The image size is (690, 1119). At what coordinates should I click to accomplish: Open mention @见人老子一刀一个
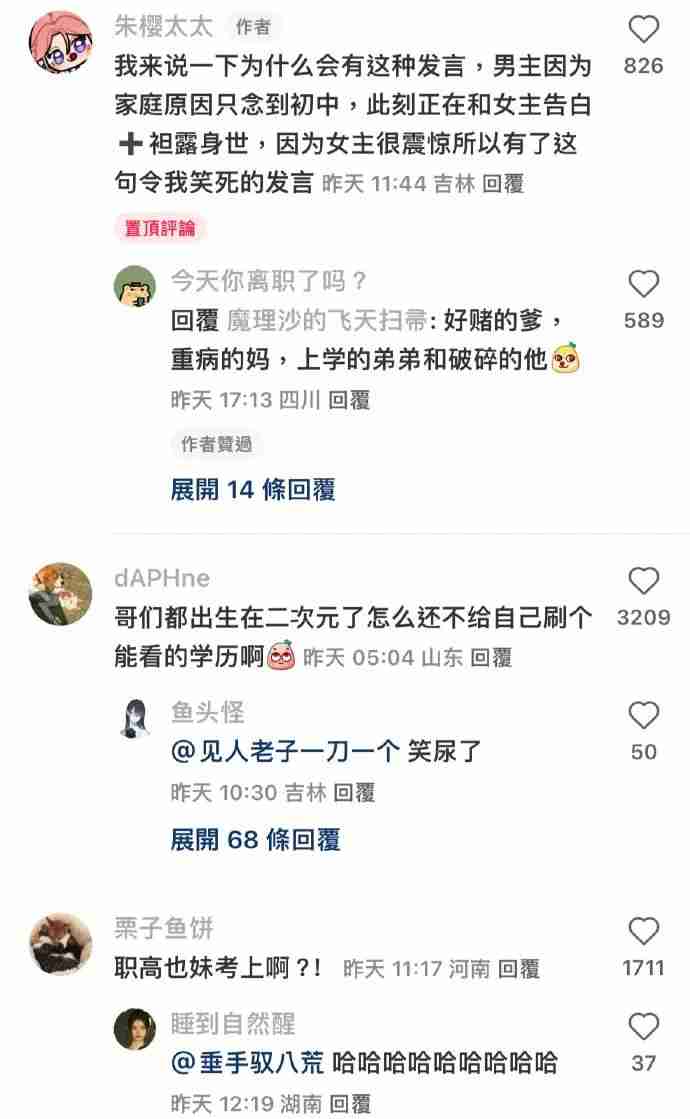286,752
